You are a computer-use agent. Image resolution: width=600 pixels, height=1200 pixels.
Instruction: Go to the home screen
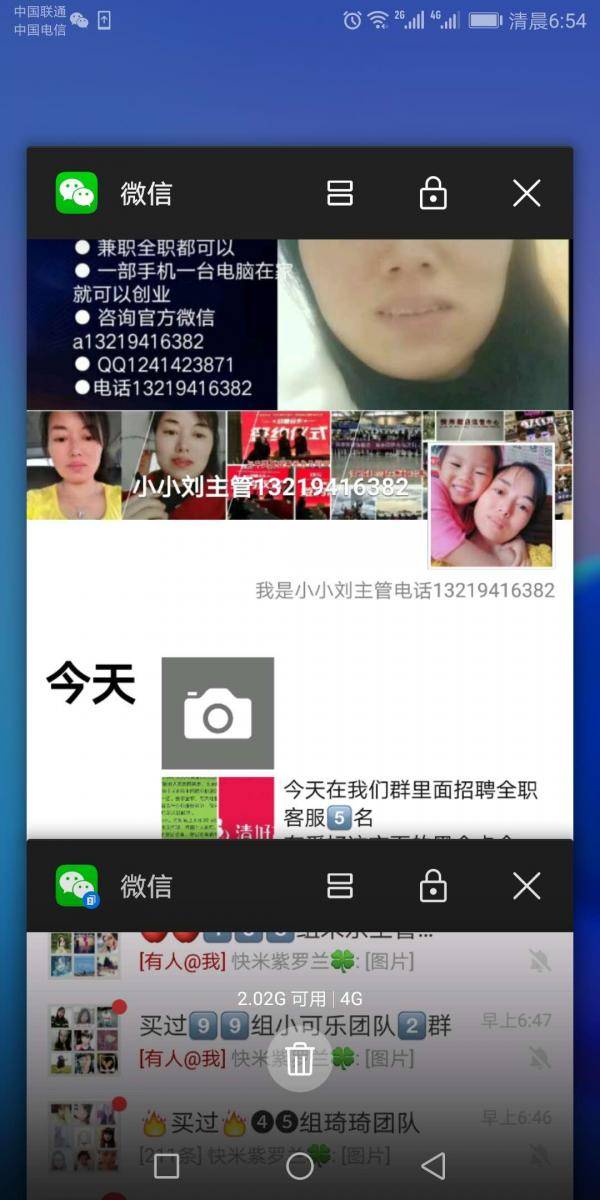pyautogui.click(x=300, y=1165)
